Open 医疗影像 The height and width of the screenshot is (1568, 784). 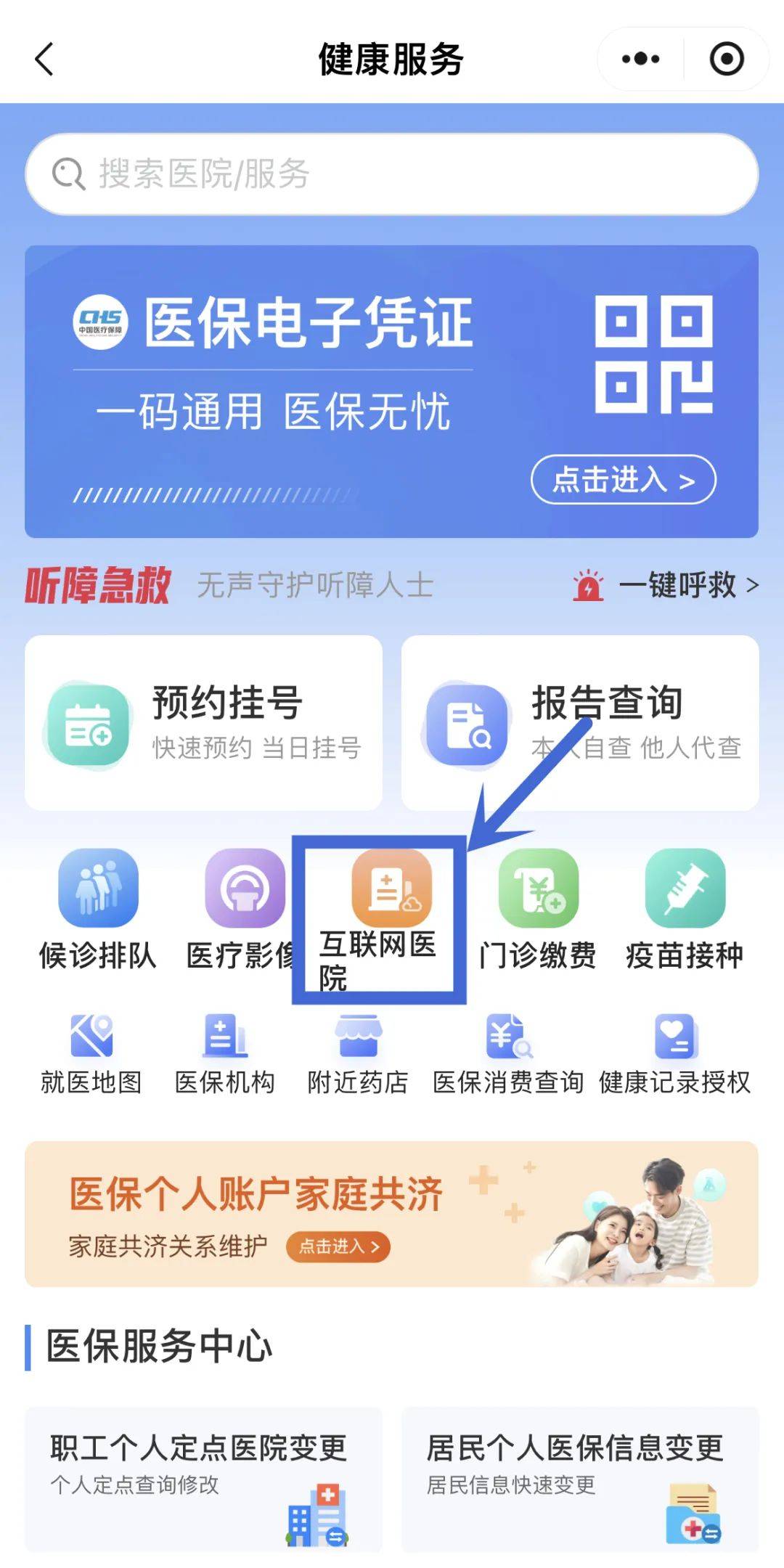click(244, 909)
